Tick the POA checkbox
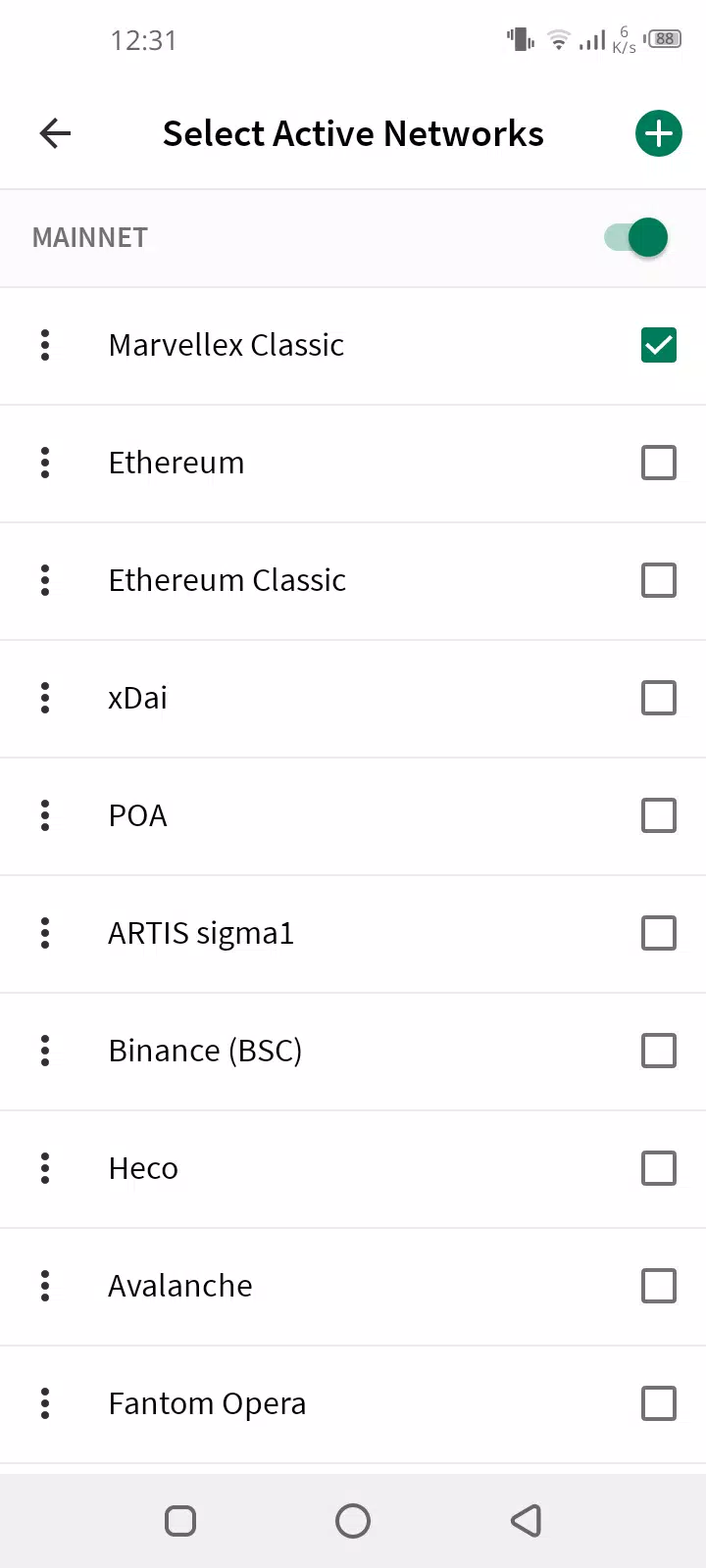706x1568 pixels. click(x=659, y=815)
